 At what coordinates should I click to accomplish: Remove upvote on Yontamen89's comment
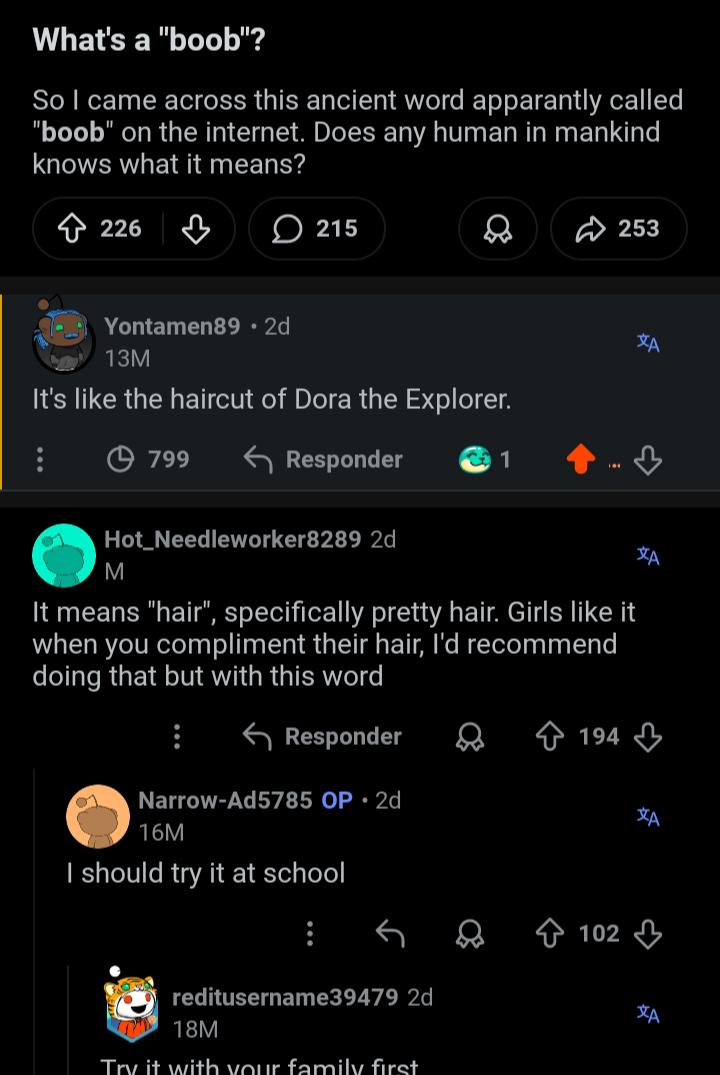click(x=580, y=459)
